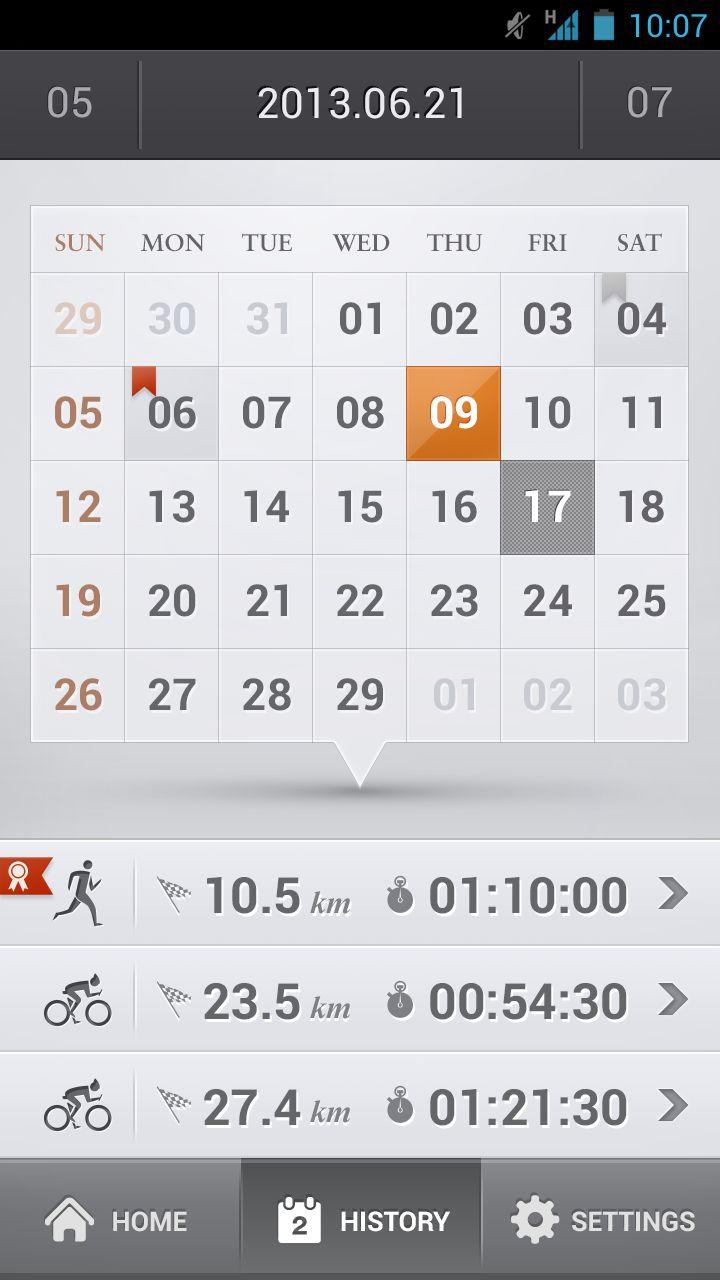
Task: Open the Settings tab
Action: [602, 1220]
